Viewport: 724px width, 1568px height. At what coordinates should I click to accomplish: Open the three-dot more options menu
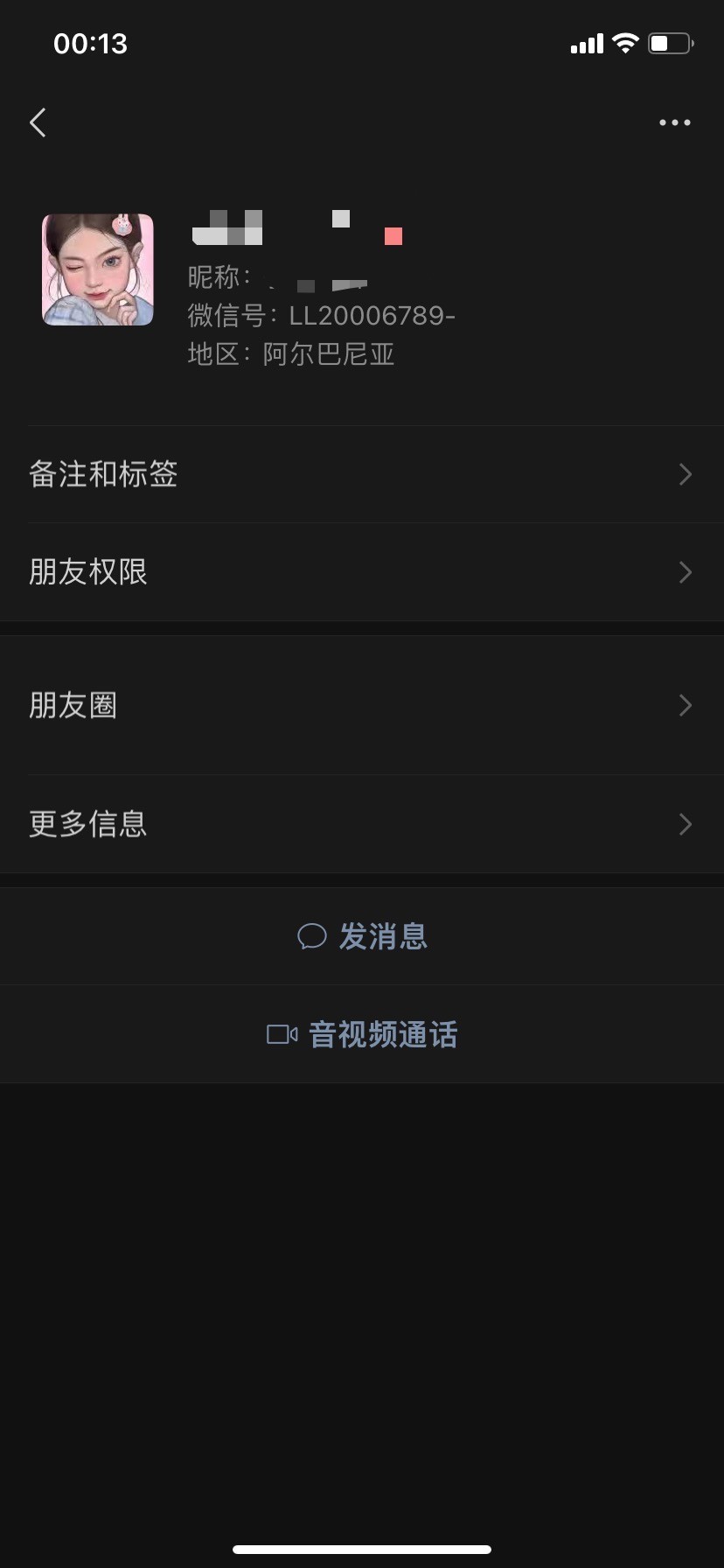[x=674, y=122]
